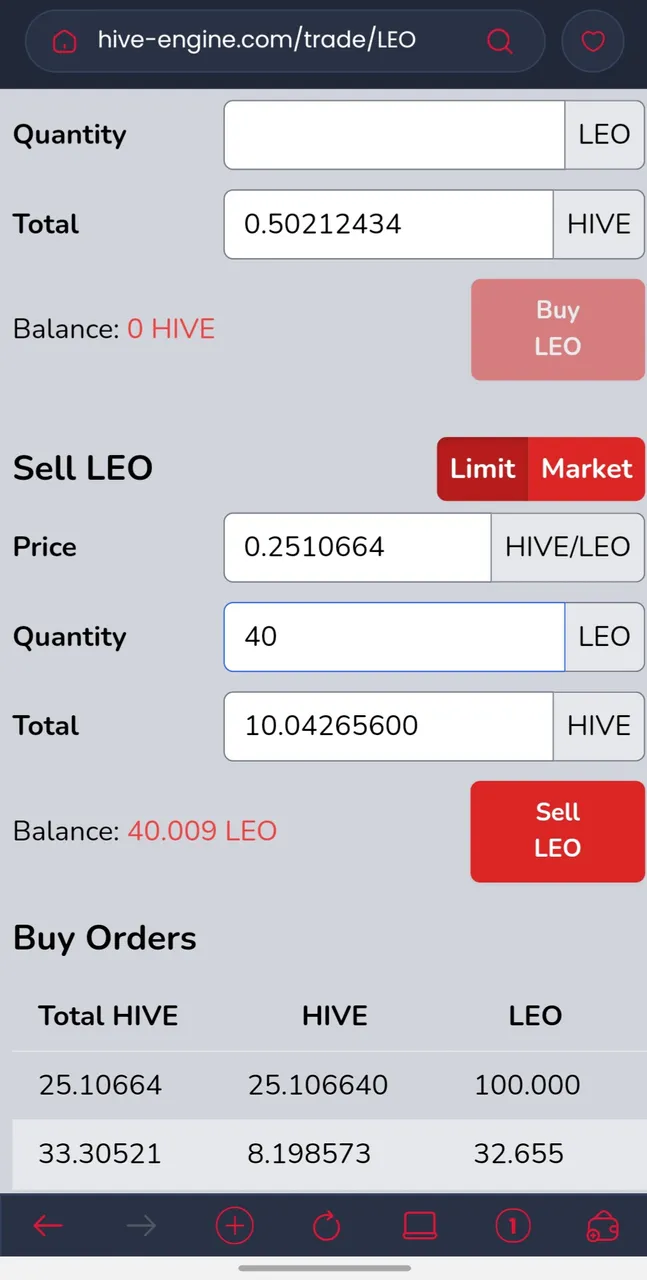Image resolution: width=647 pixels, height=1280 pixels.
Task: Switch to Market order type
Action: pos(587,468)
